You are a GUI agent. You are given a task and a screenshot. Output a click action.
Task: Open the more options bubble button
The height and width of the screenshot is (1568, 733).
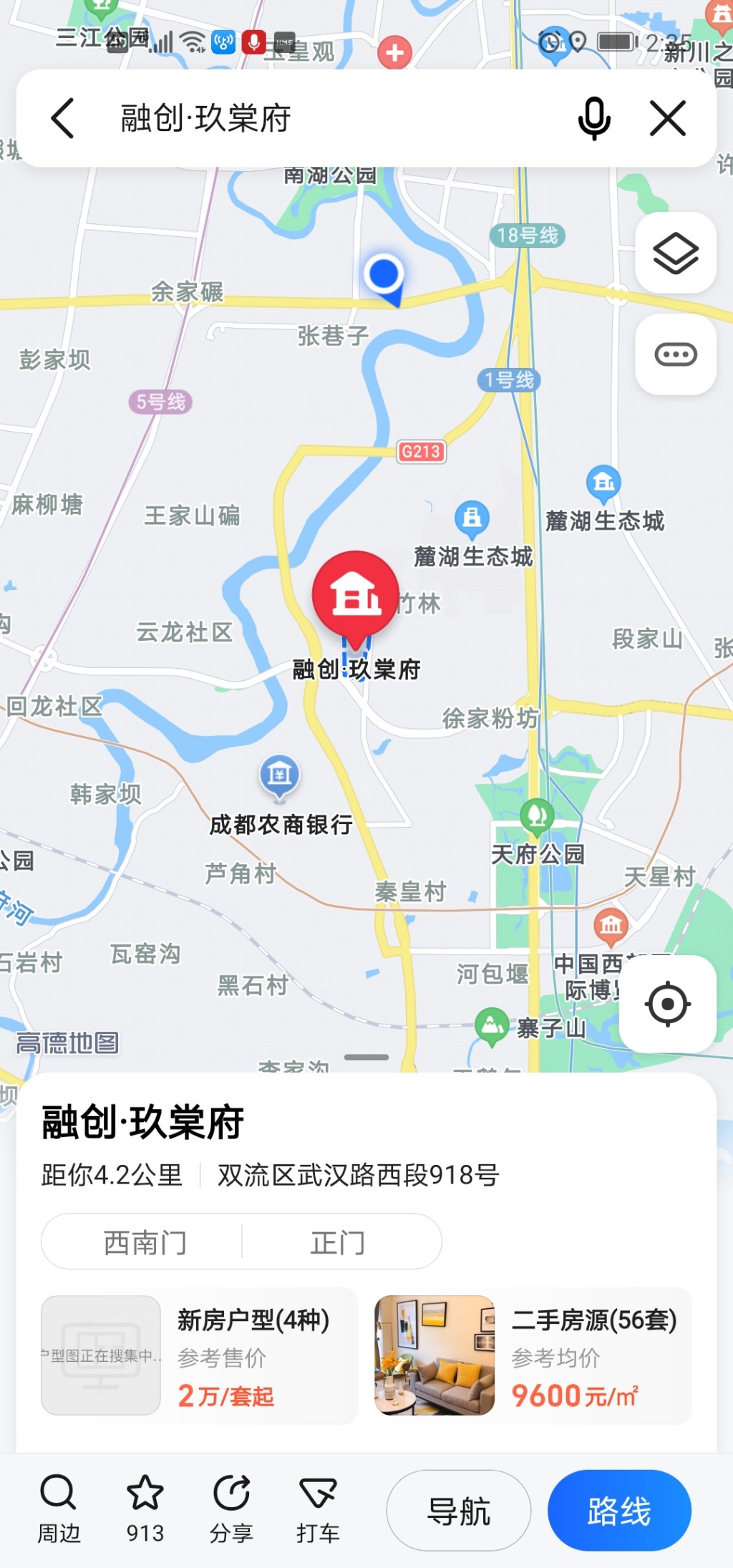coord(676,354)
